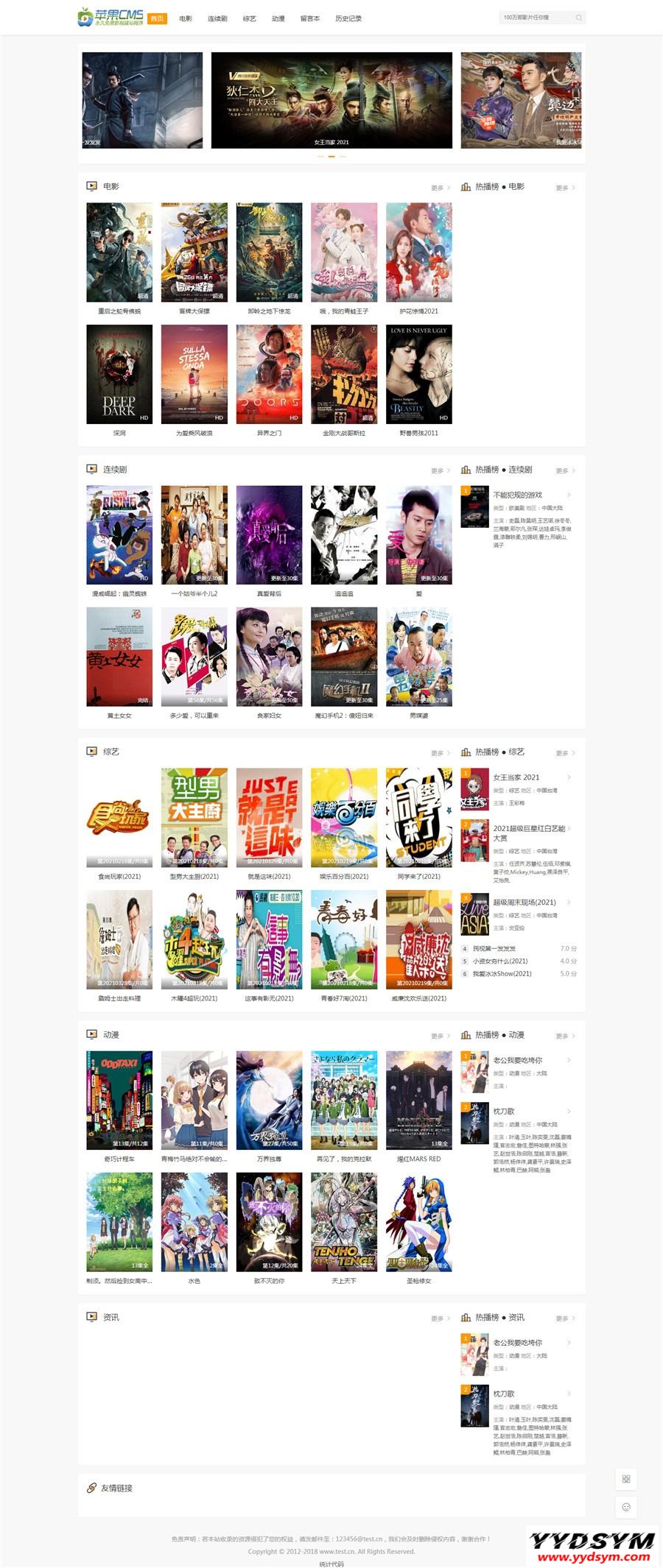Tap the magnifier search icon

pos(579,18)
